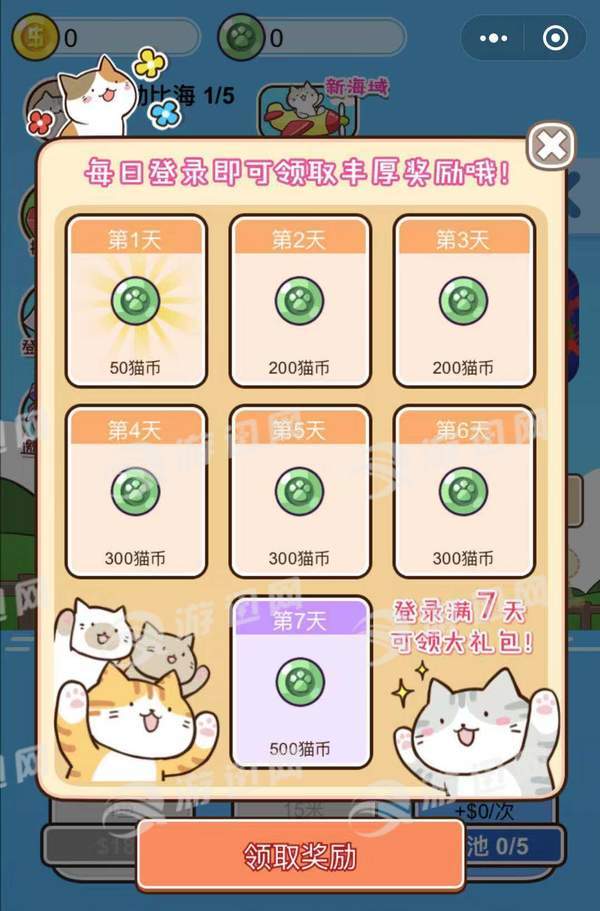
Task: Close the mini program via the circle icon
Action: [555, 38]
